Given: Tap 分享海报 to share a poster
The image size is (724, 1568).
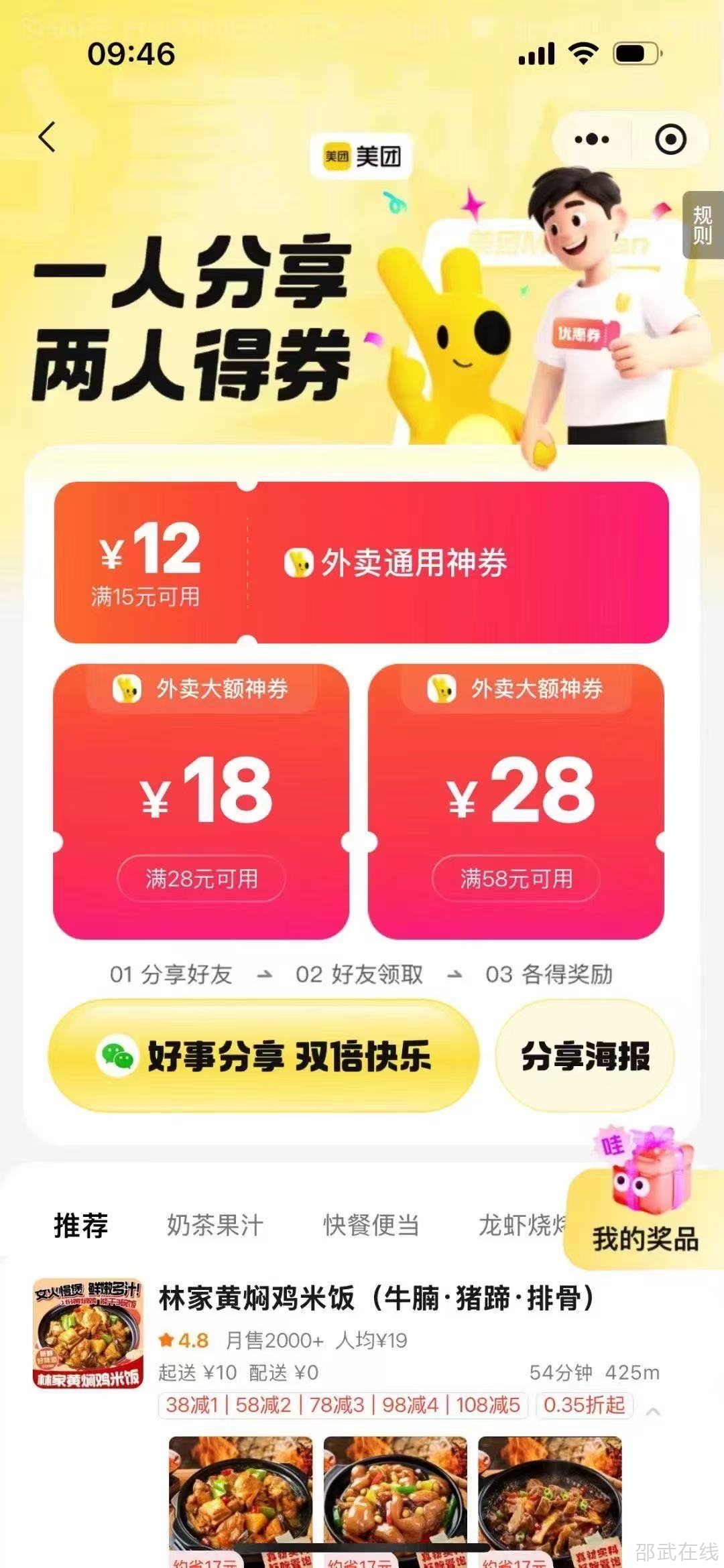Looking at the screenshot, I should coord(585,1056).
